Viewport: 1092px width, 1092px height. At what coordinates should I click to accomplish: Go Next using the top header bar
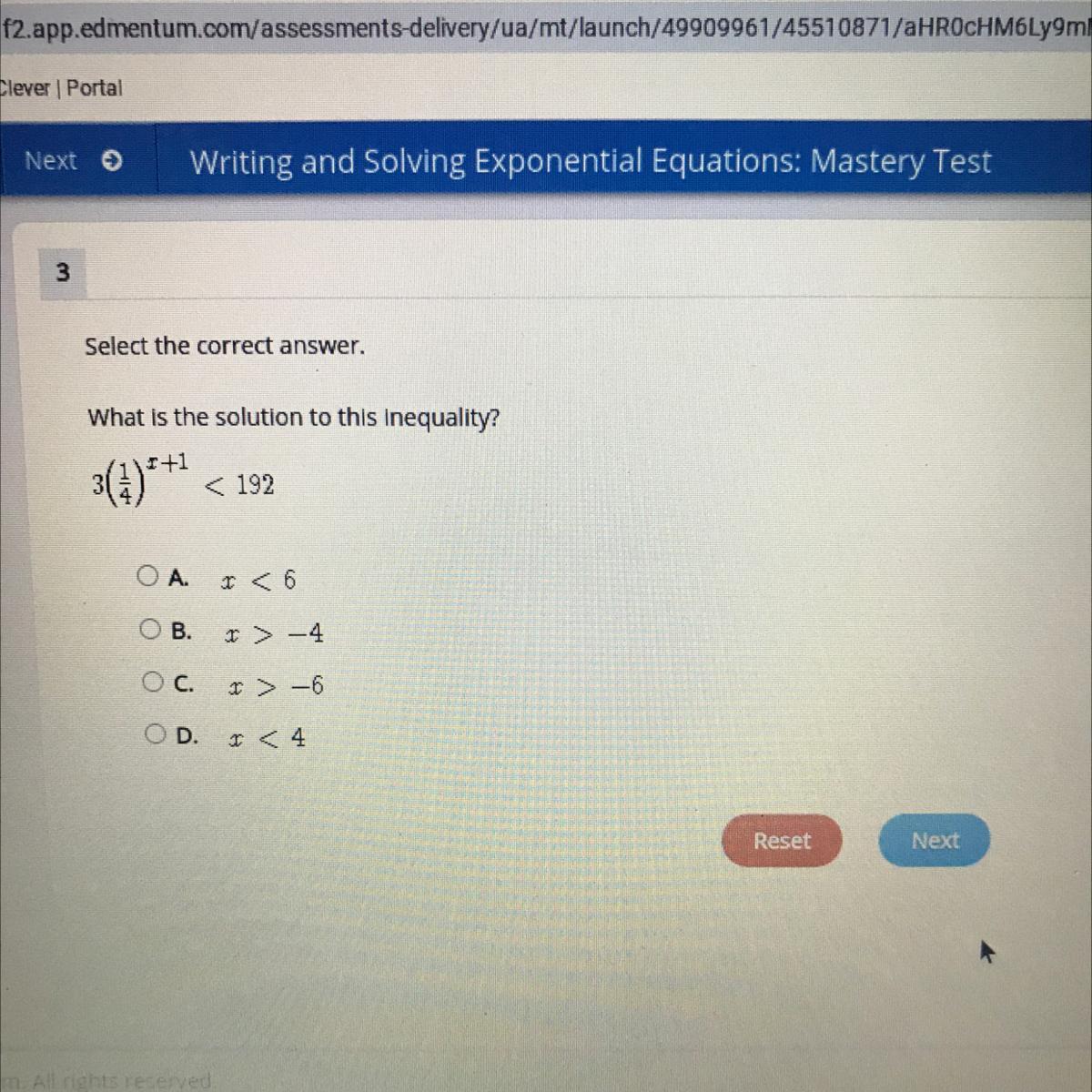coord(73,161)
